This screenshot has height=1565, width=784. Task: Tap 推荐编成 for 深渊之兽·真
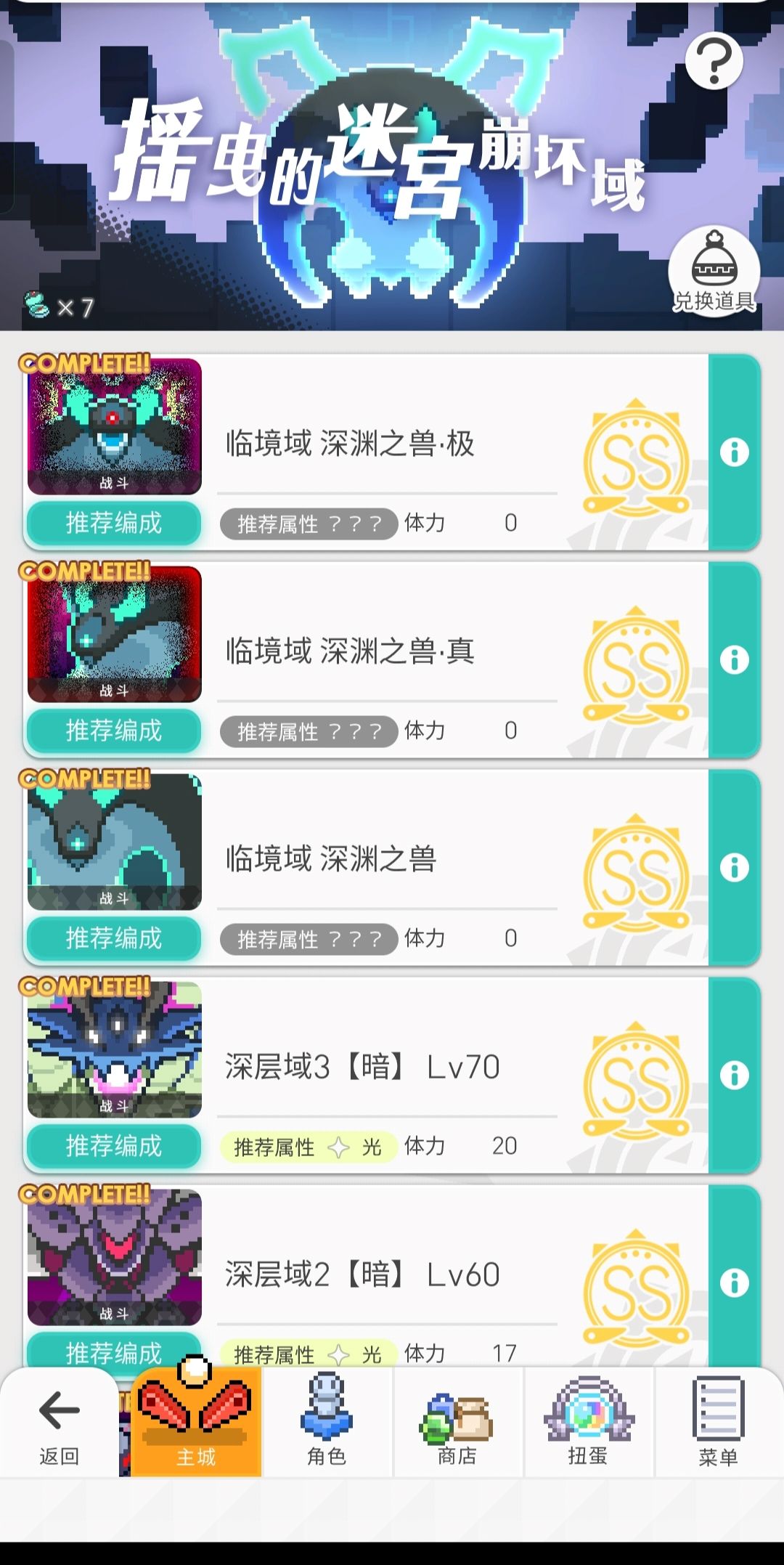tap(114, 731)
